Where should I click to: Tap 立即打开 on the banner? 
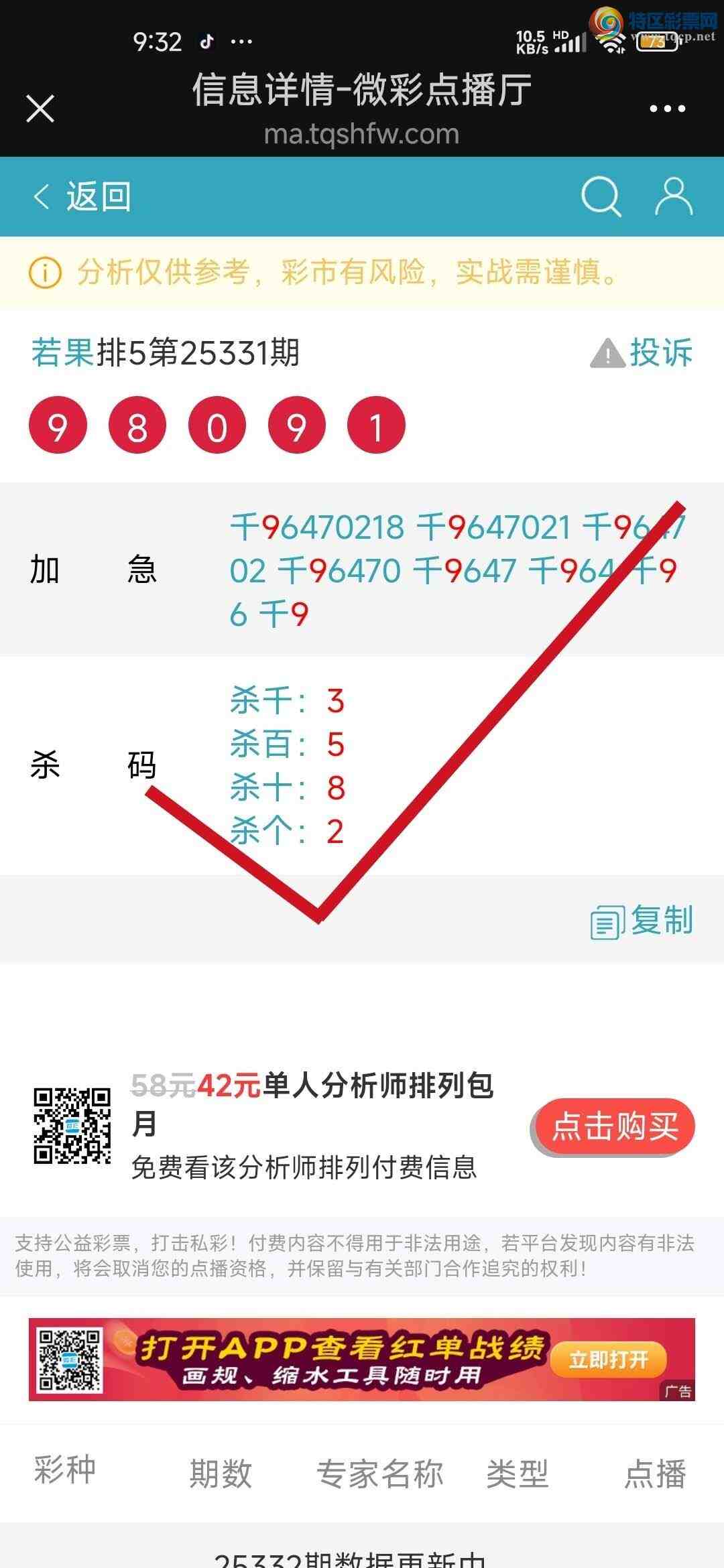[608, 1360]
